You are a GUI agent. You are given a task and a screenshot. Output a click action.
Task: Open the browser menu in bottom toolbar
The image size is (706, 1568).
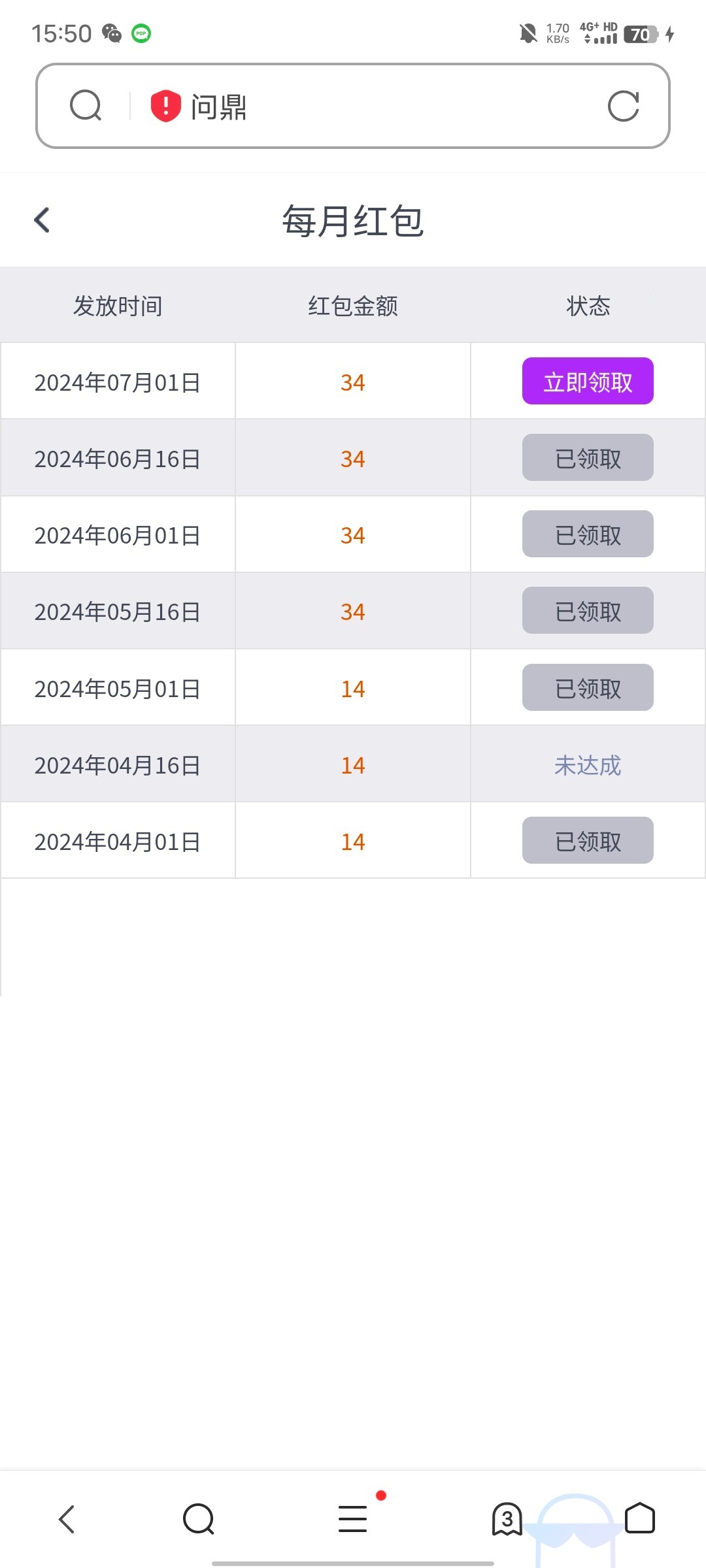(353, 1518)
